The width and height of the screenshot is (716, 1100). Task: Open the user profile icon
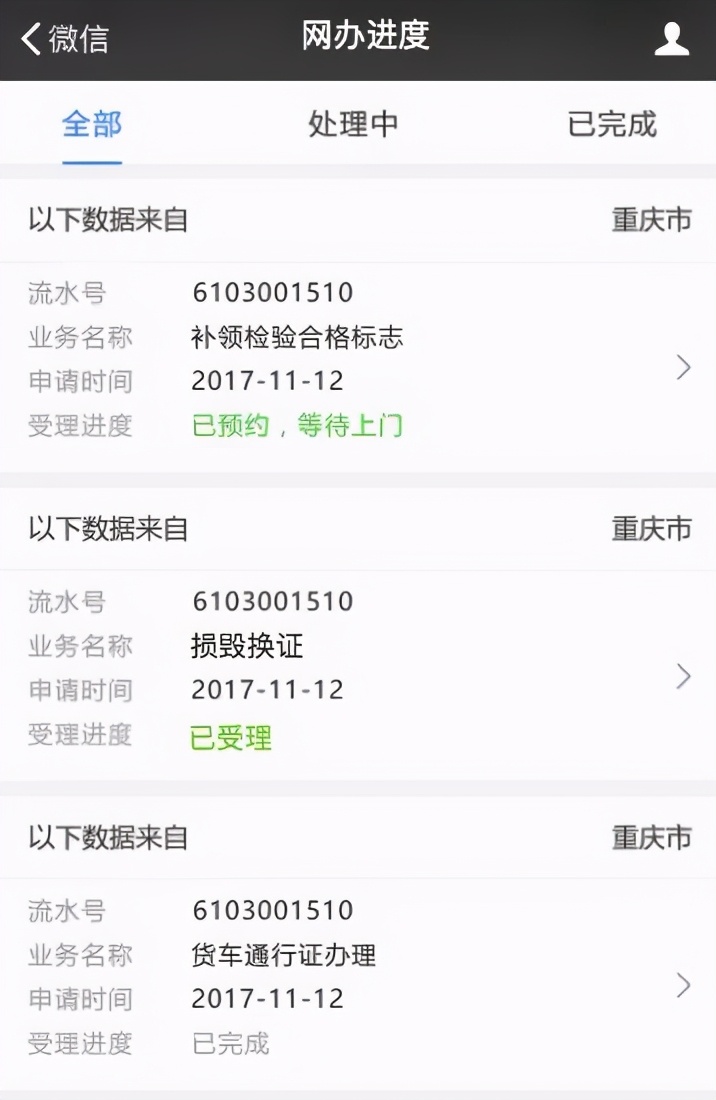(671, 39)
